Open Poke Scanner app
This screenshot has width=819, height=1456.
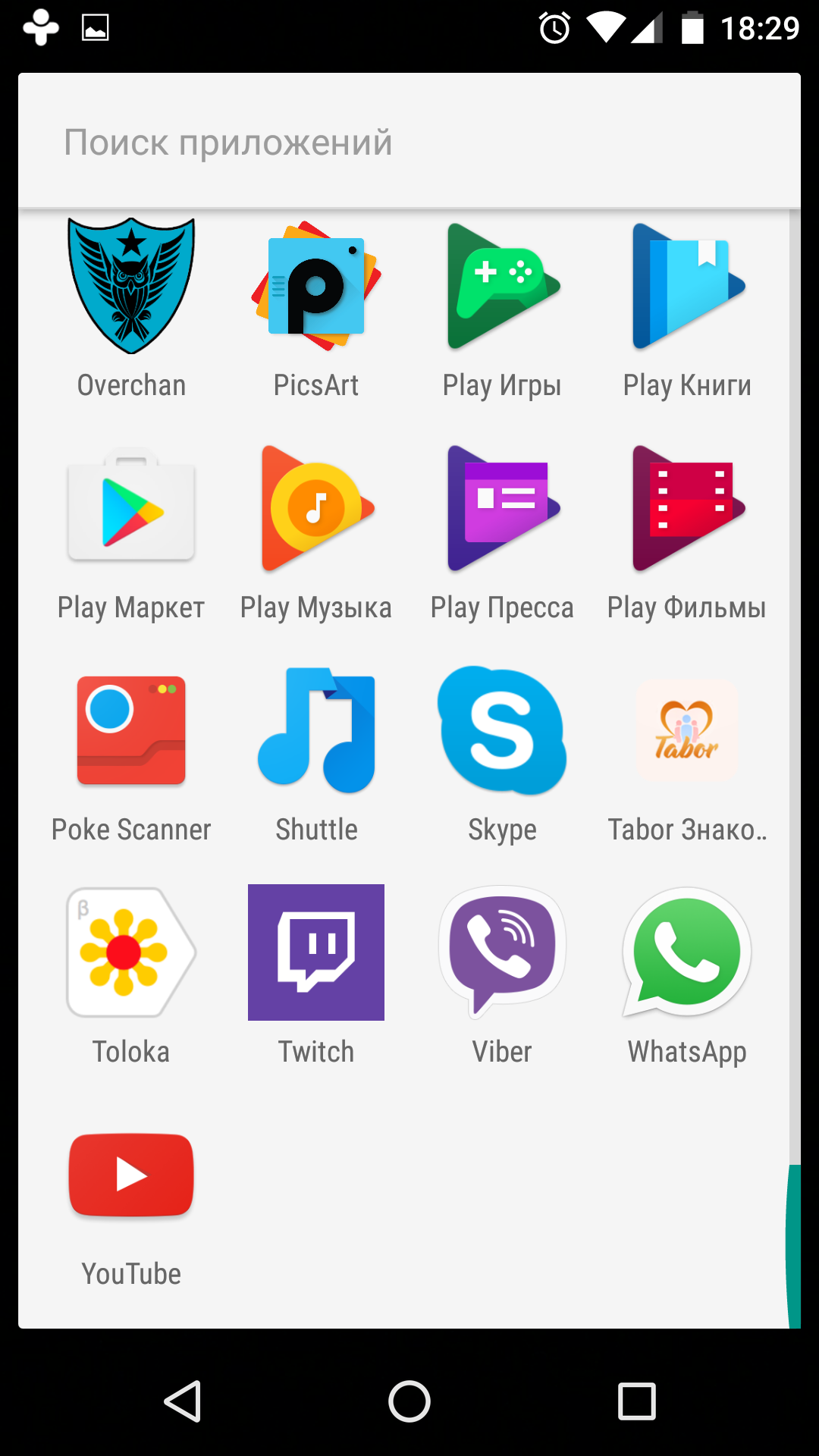[131, 730]
